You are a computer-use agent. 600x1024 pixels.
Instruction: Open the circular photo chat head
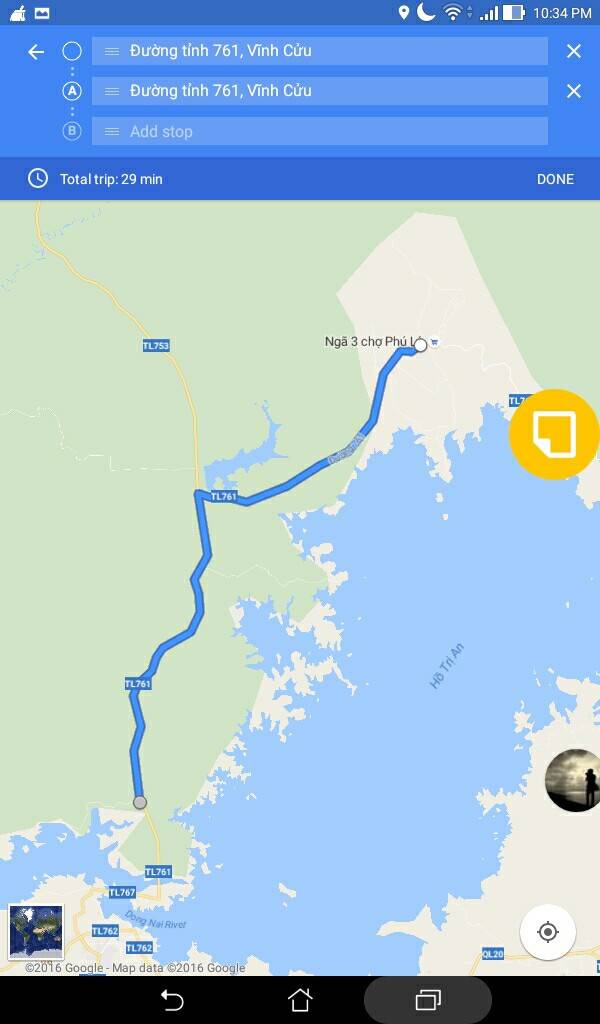(x=573, y=780)
